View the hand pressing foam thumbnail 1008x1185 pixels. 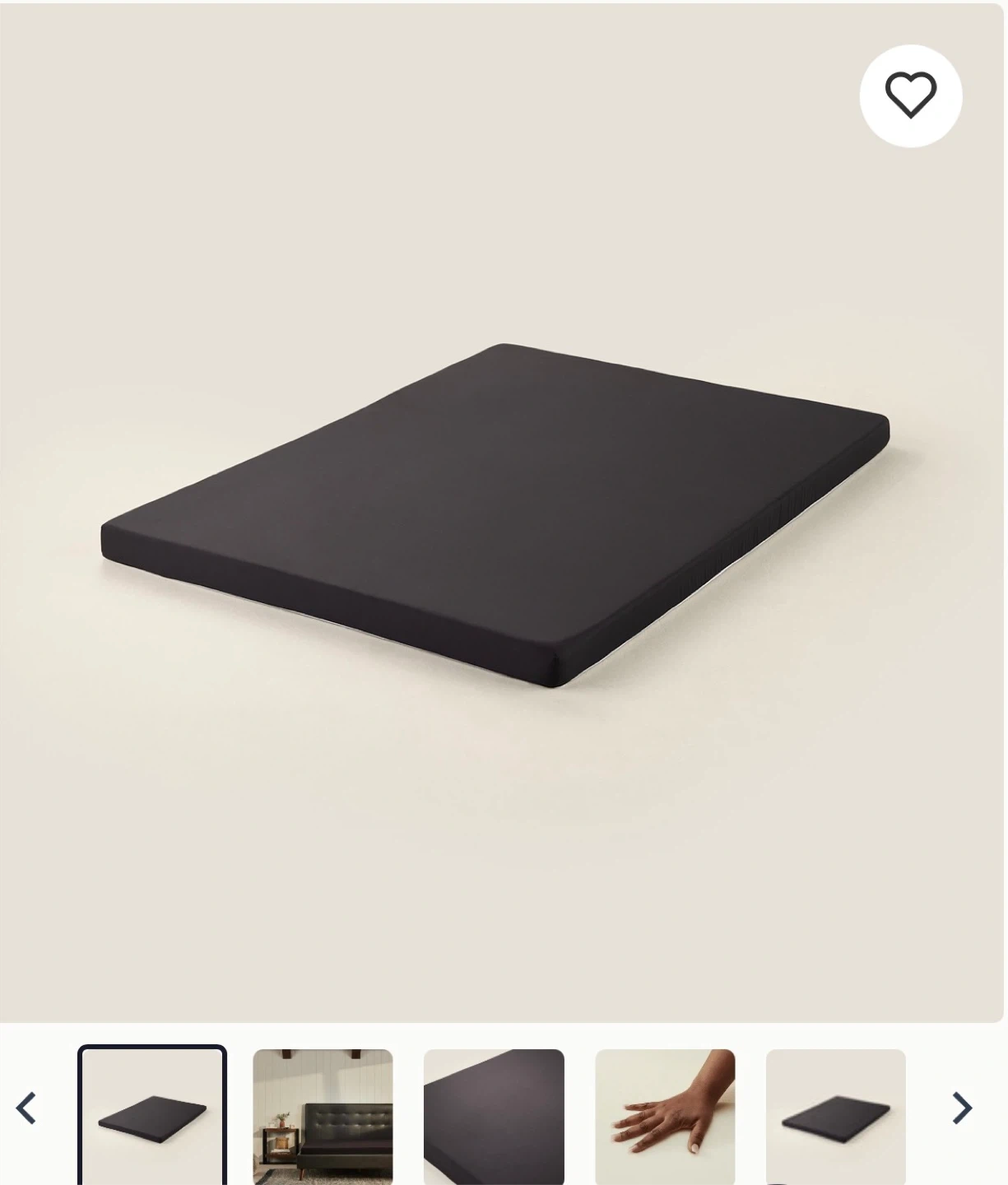pyautogui.click(x=665, y=1115)
